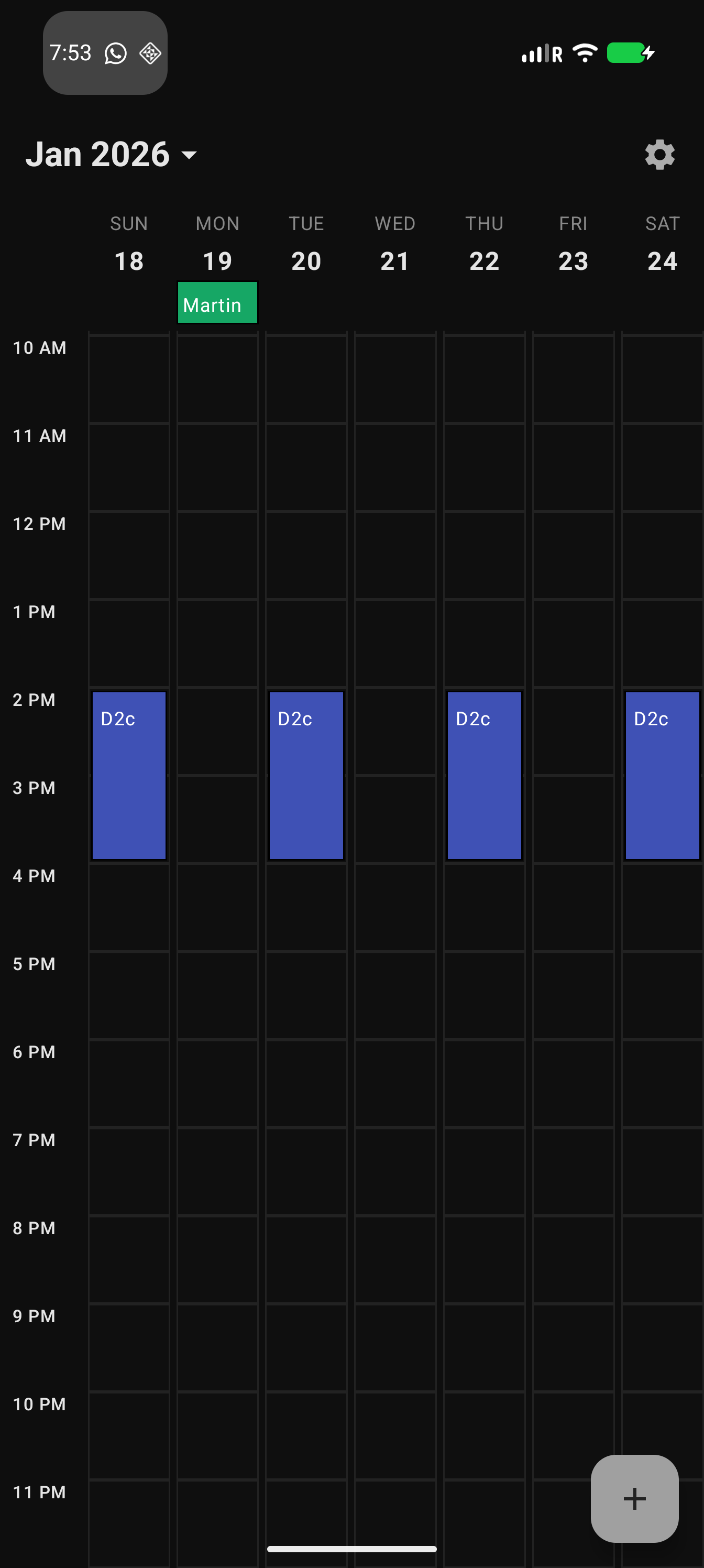This screenshot has width=704, height=1568.
Task: Open the D2c event on Tuesday 20
Action: [306, 775]
